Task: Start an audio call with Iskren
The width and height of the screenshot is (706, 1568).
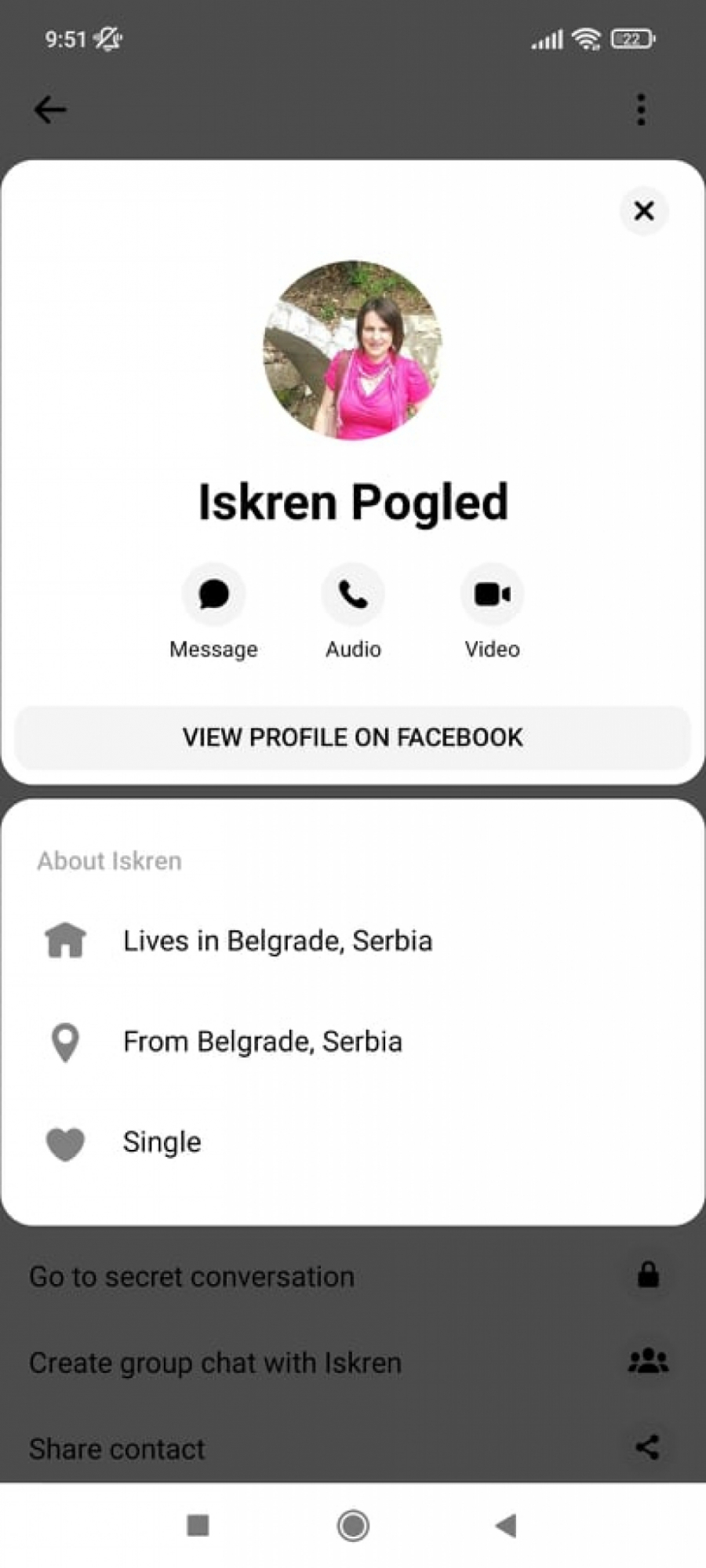Action: click(x=352, y=595)
